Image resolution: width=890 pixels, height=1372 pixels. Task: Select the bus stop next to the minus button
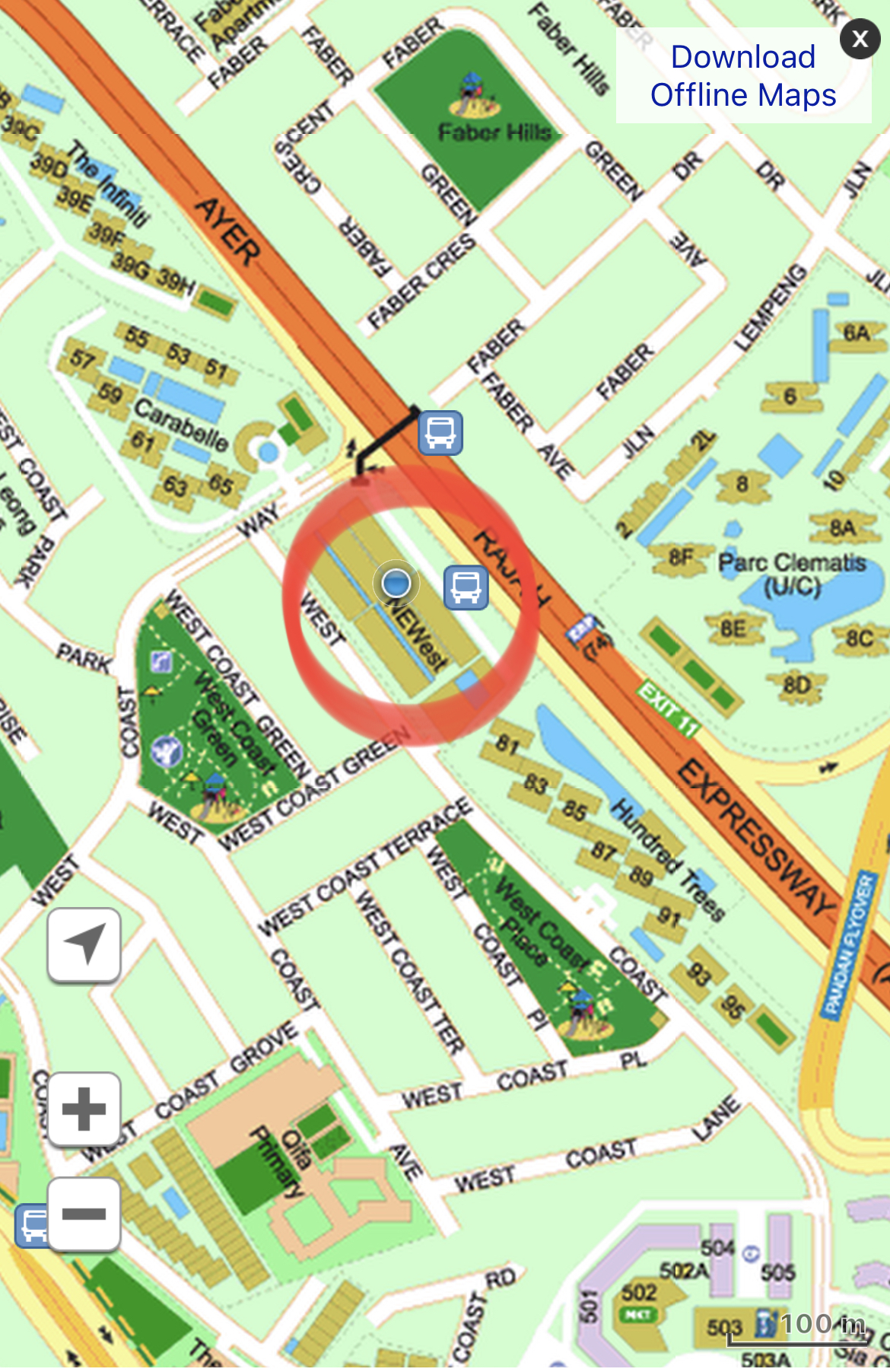click(32, 1225)
